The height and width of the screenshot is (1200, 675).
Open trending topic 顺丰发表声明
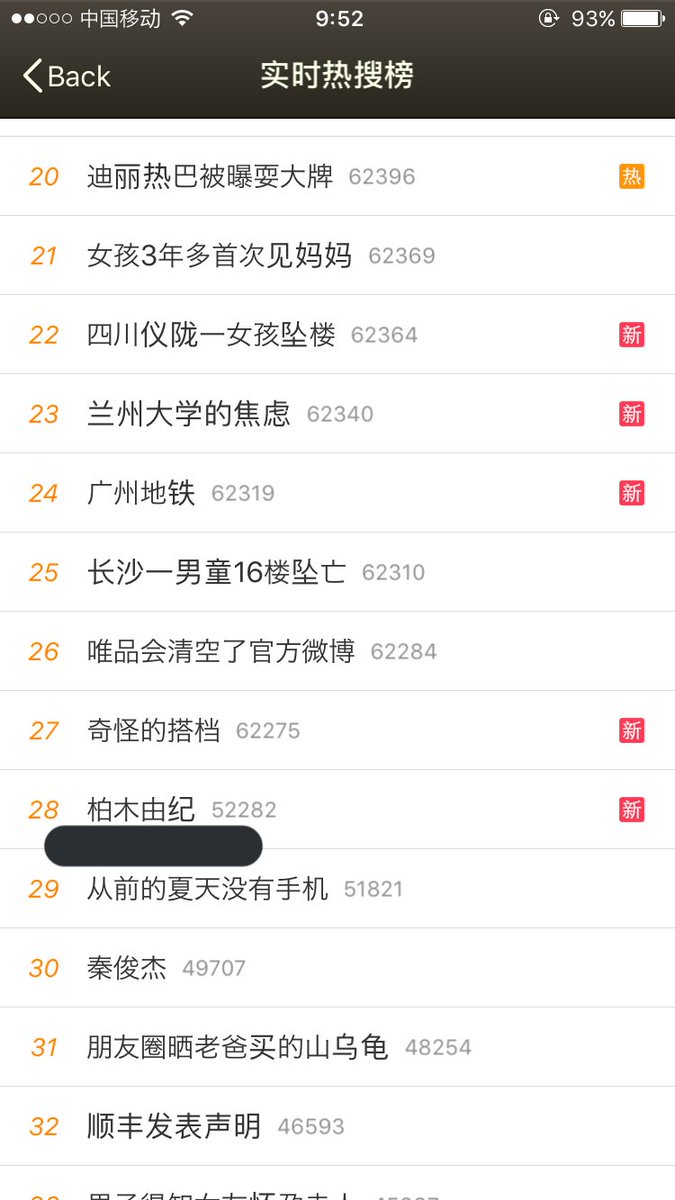(x=337, y=1126)
